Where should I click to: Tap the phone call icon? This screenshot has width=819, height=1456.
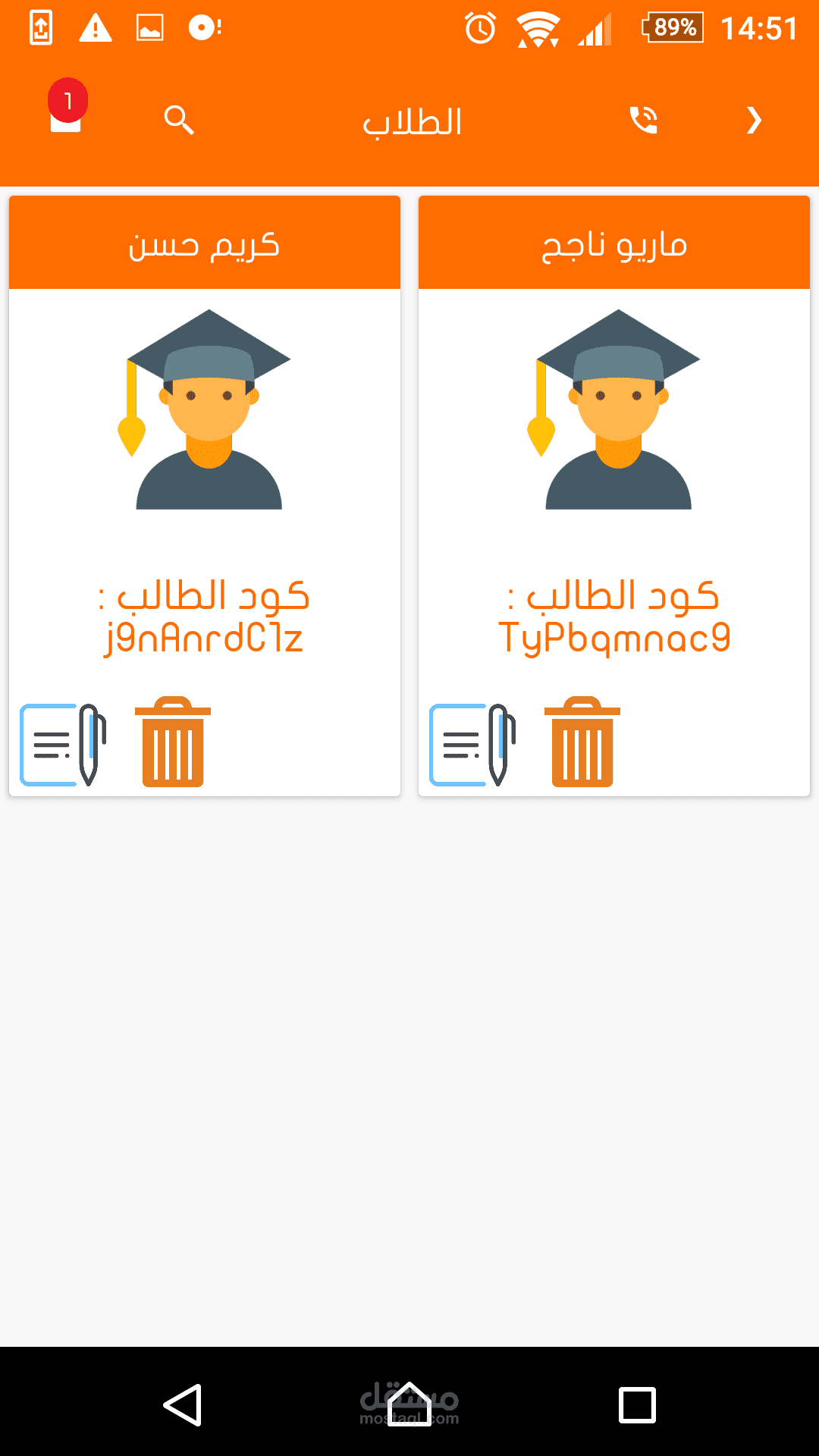coord(644,120)
